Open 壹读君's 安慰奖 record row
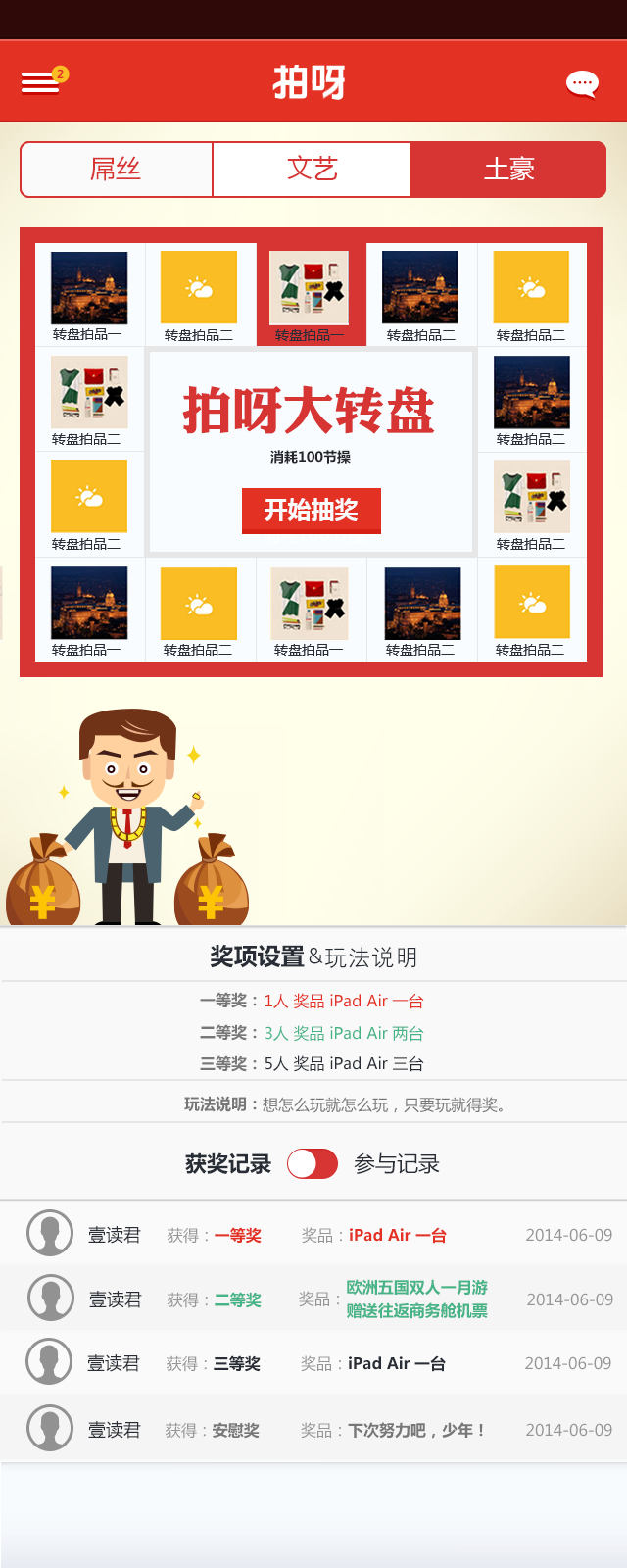The image size is (627, 1568). tap(313, 1430)
